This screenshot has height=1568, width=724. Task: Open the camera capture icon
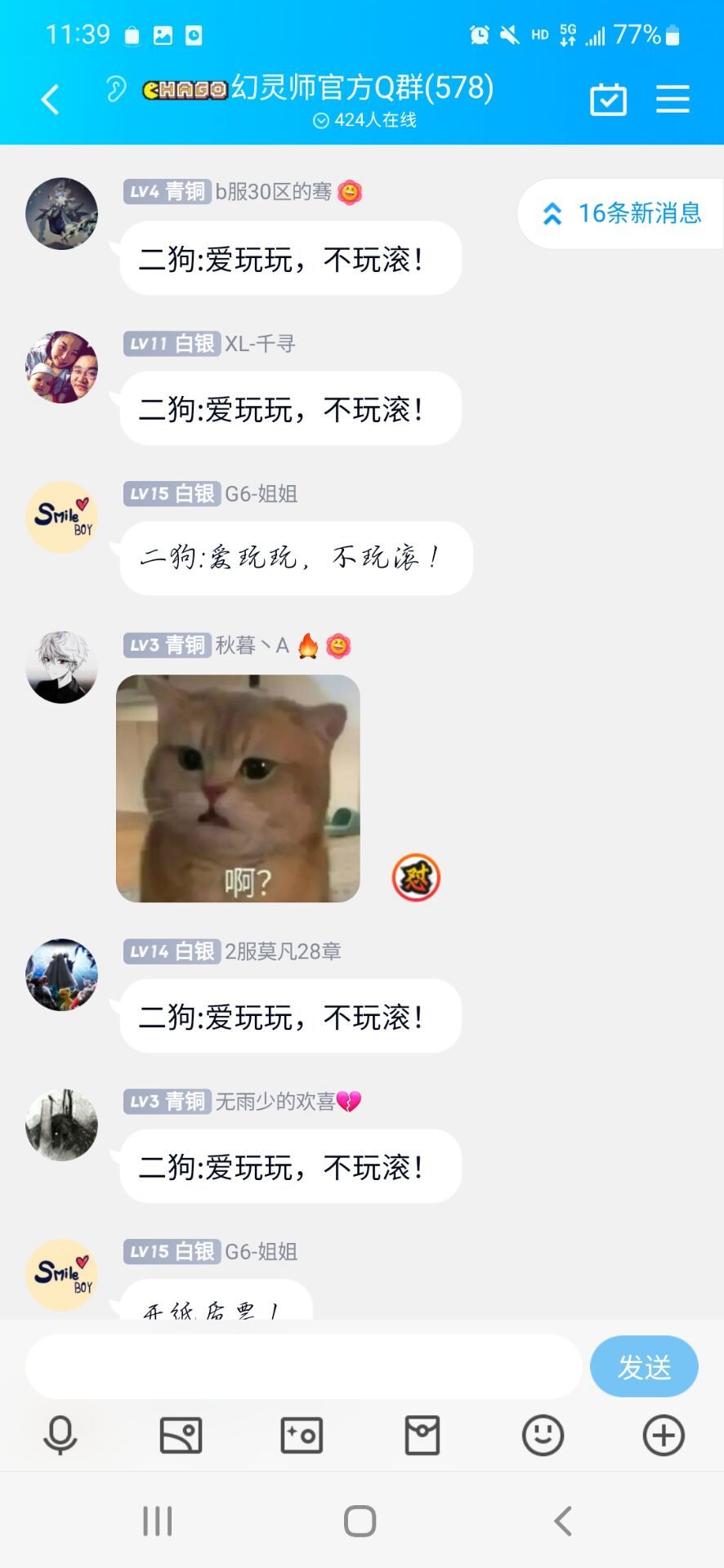(x=302, y=1435)
